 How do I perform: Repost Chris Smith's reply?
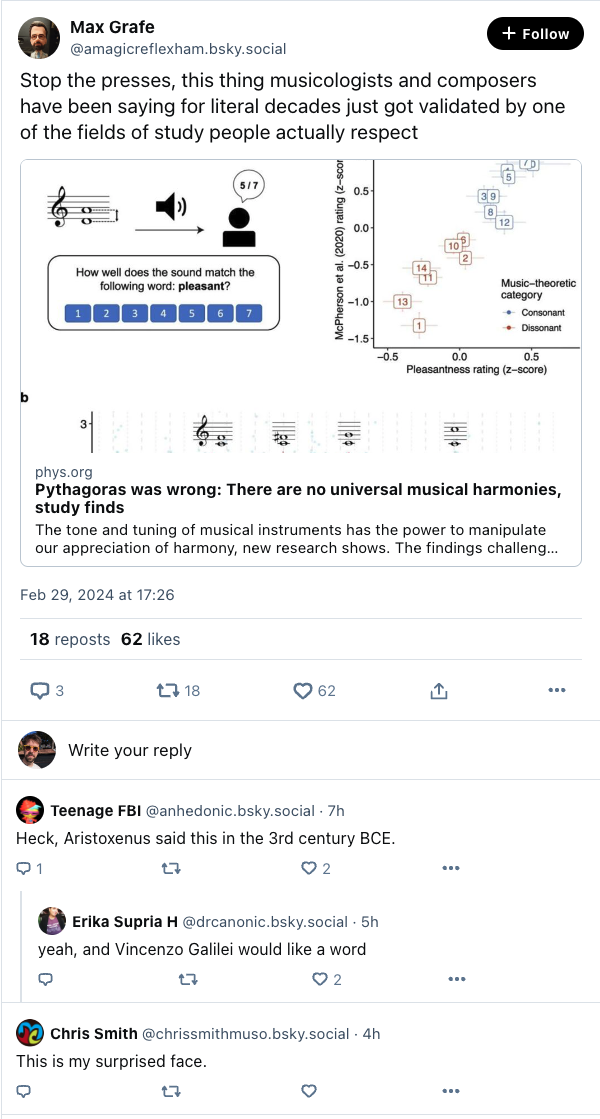coord(170,1090)
